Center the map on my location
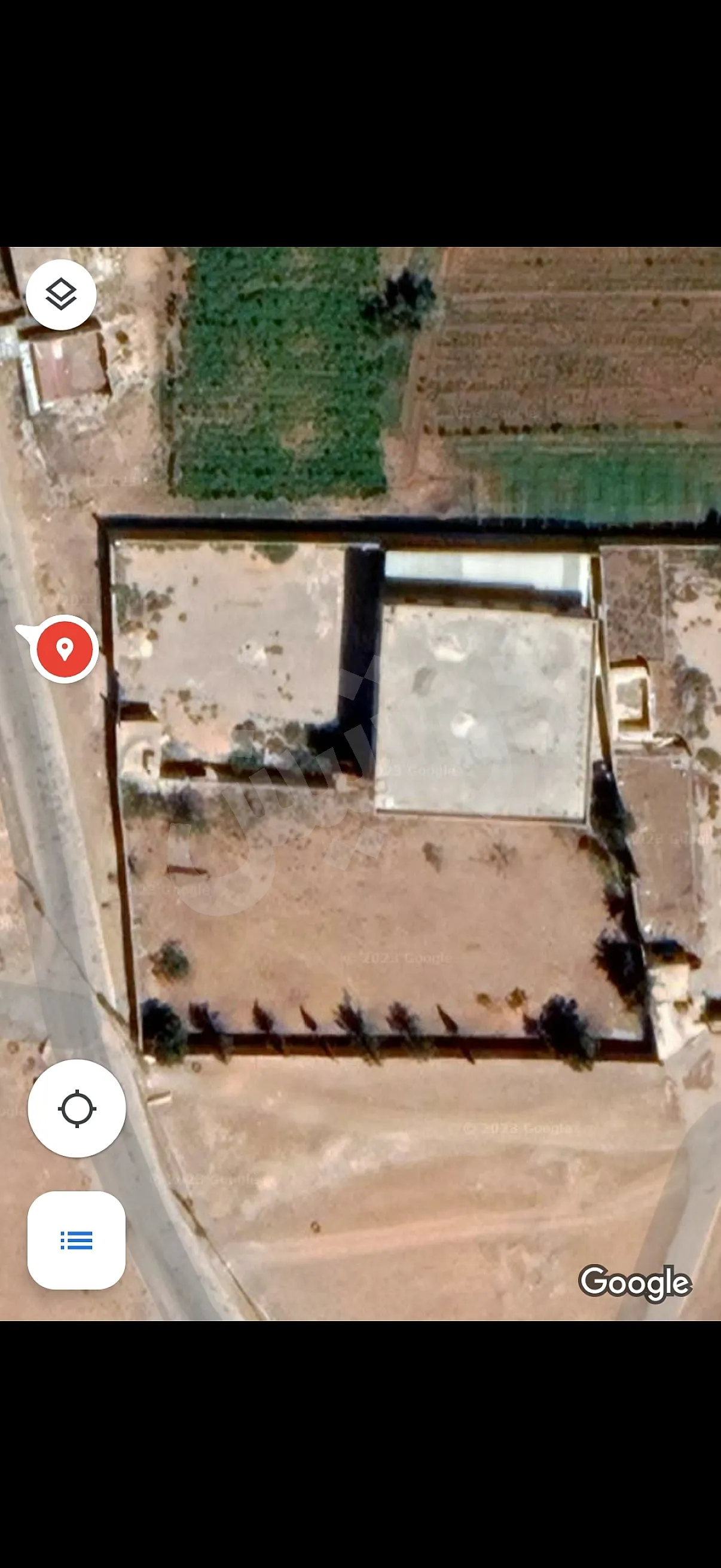 click(x=77, y=1109)
